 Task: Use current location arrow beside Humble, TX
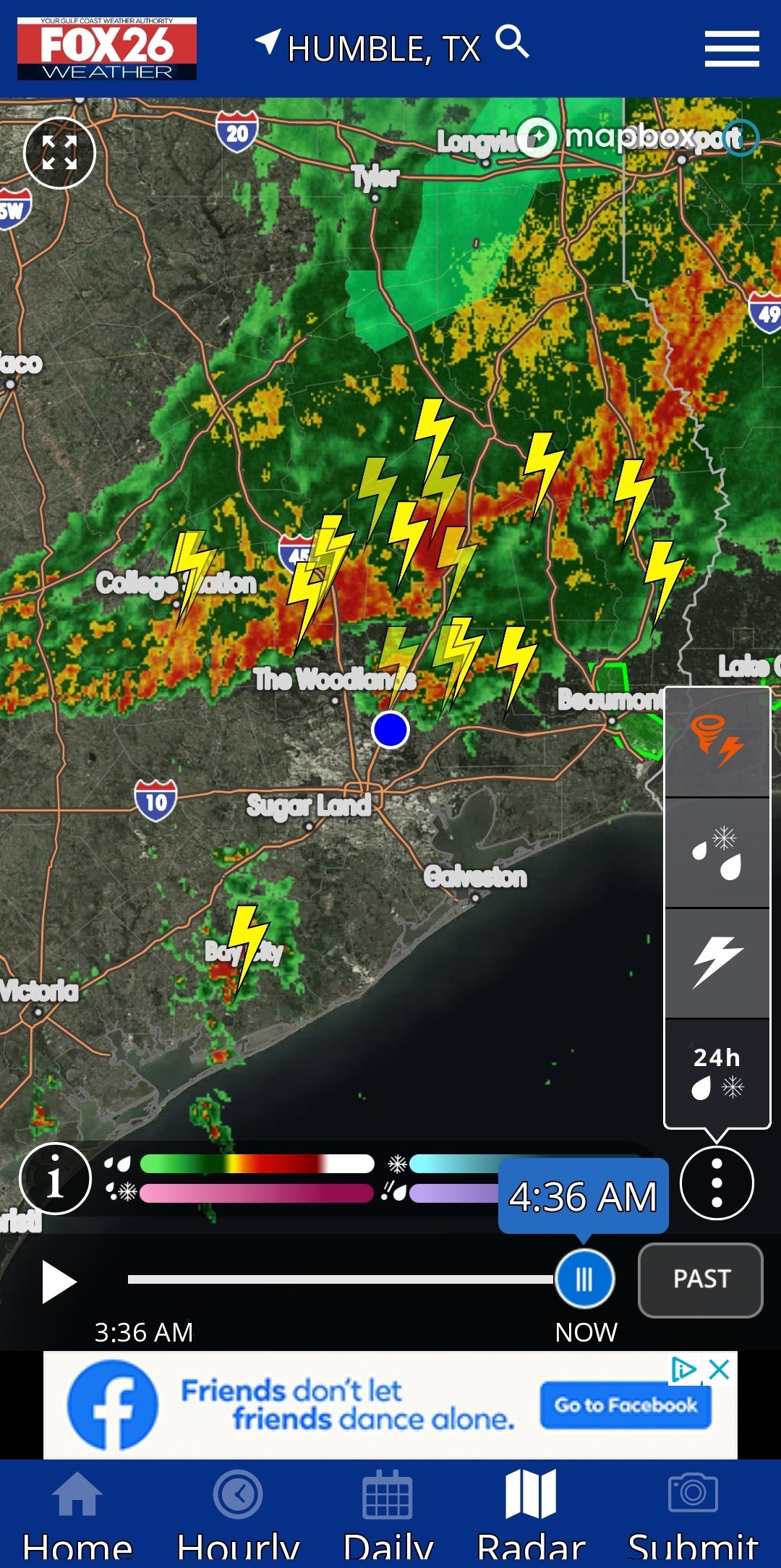tap(268, 42)
